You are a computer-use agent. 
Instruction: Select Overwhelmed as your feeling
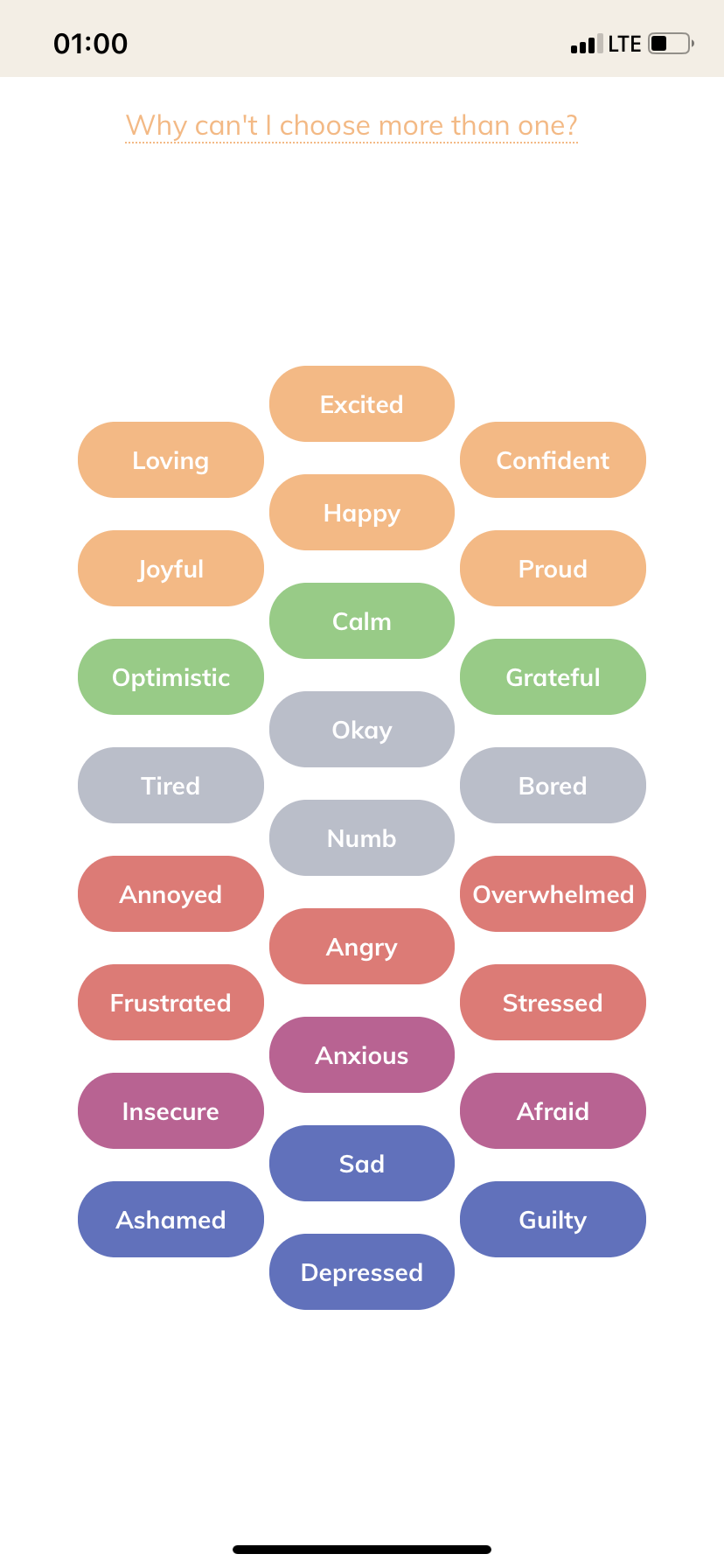(x=553, y=894)
